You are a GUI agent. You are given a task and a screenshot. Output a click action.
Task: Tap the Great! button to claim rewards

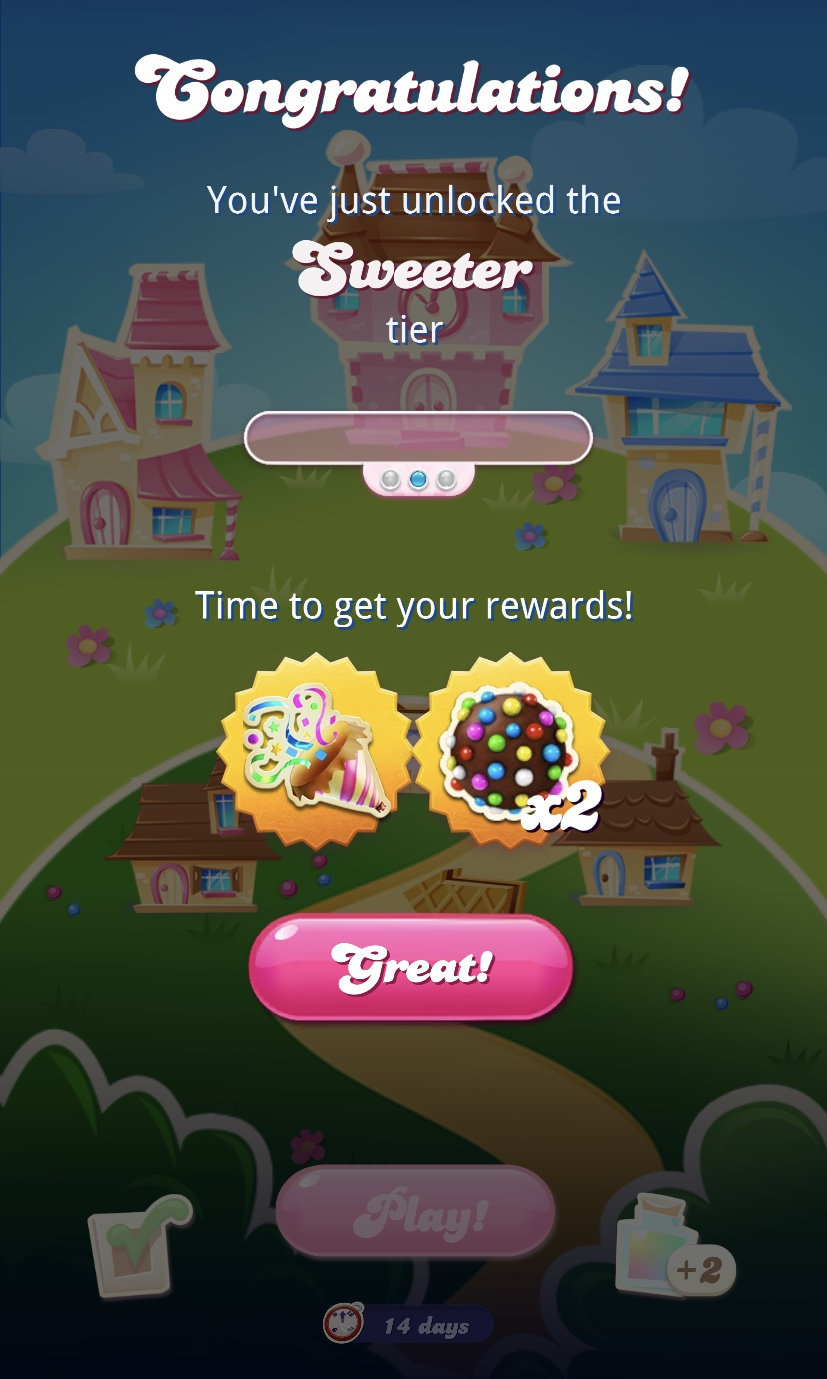click(x=411, y=967)
